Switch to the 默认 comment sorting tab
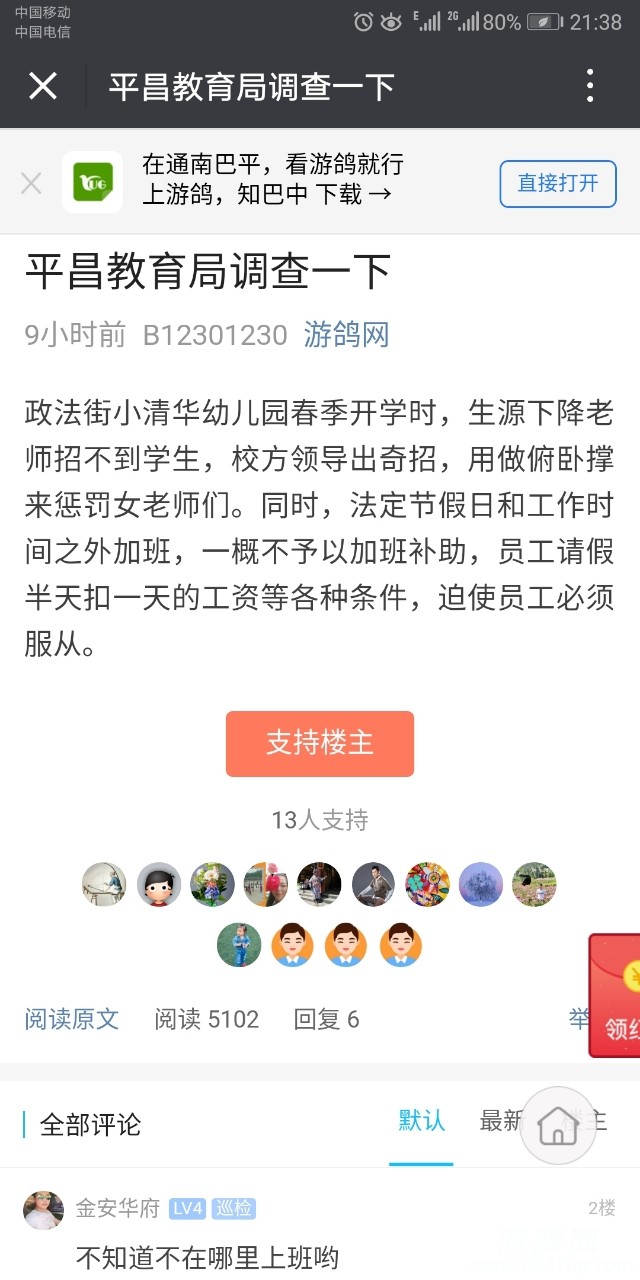 point(421,1121)
